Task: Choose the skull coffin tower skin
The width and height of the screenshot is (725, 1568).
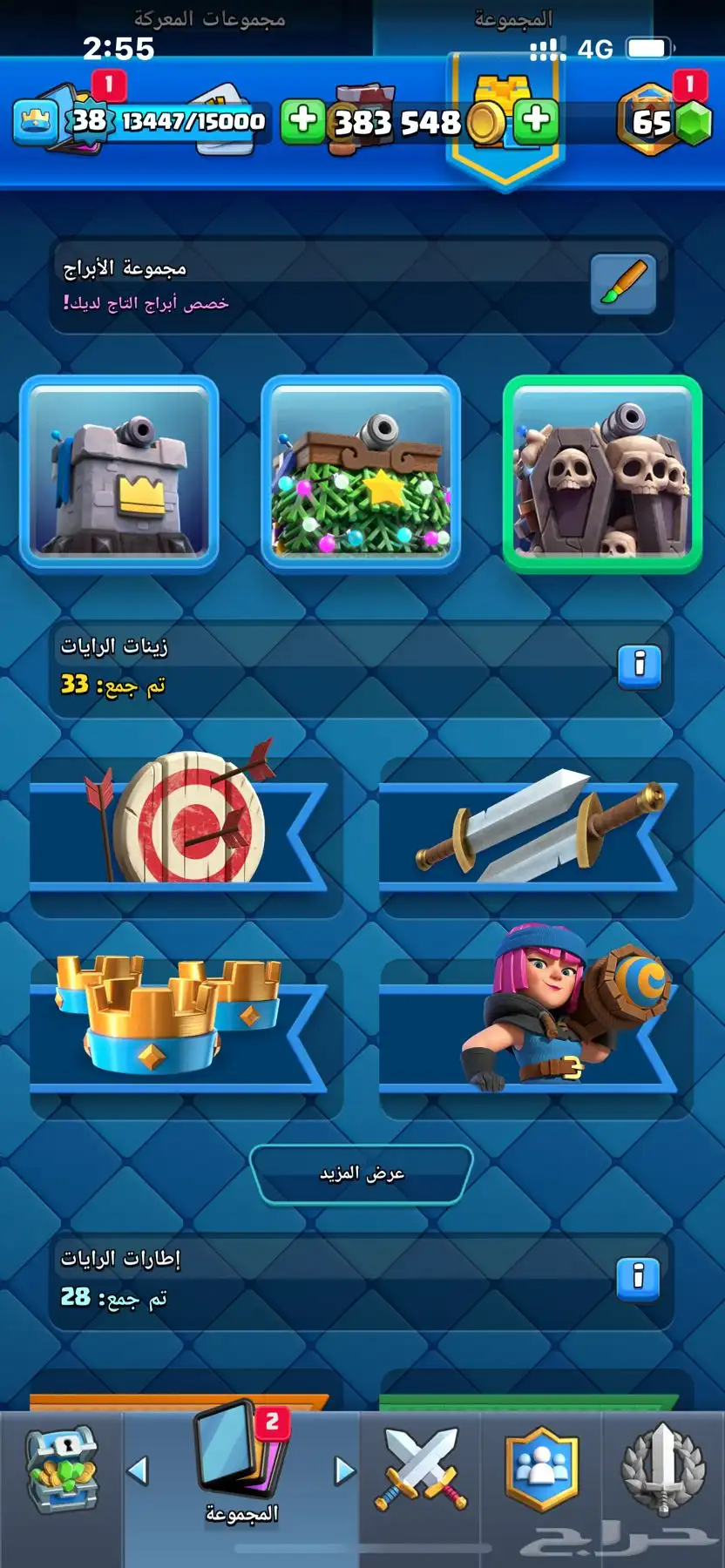Action: 602,472
